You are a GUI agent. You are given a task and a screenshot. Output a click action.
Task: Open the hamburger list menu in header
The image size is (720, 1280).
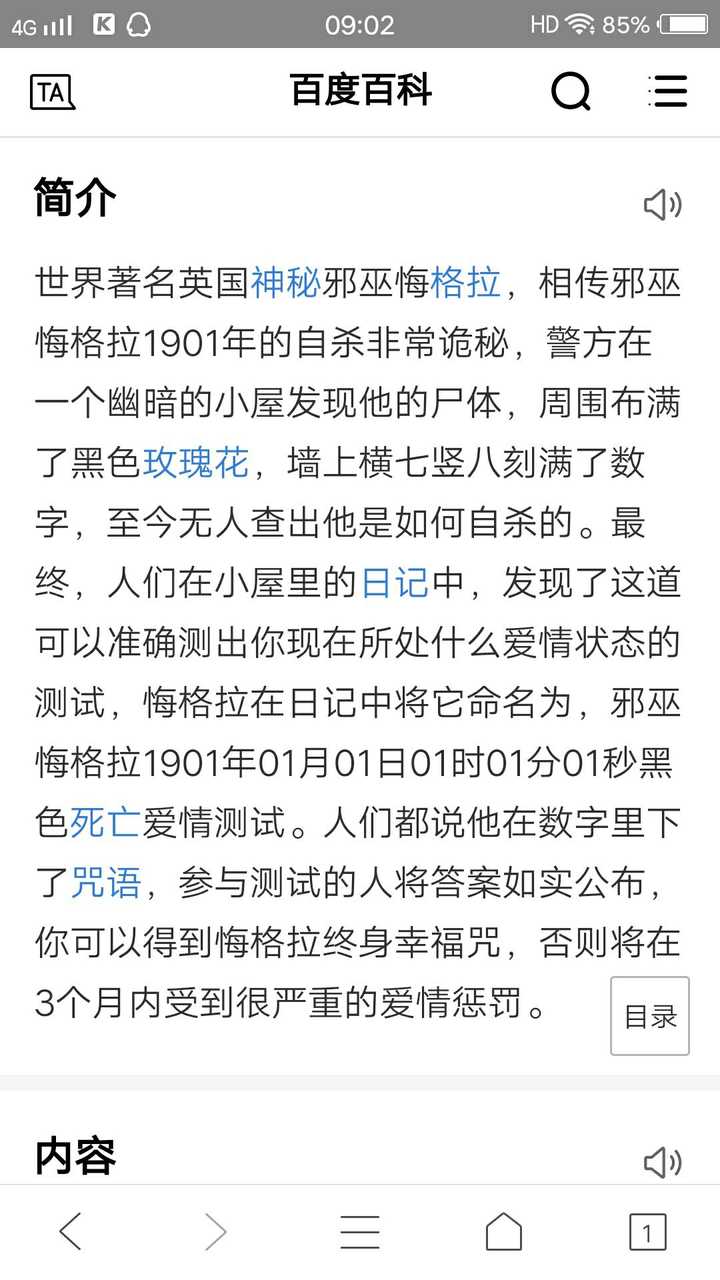pos(668,91)
